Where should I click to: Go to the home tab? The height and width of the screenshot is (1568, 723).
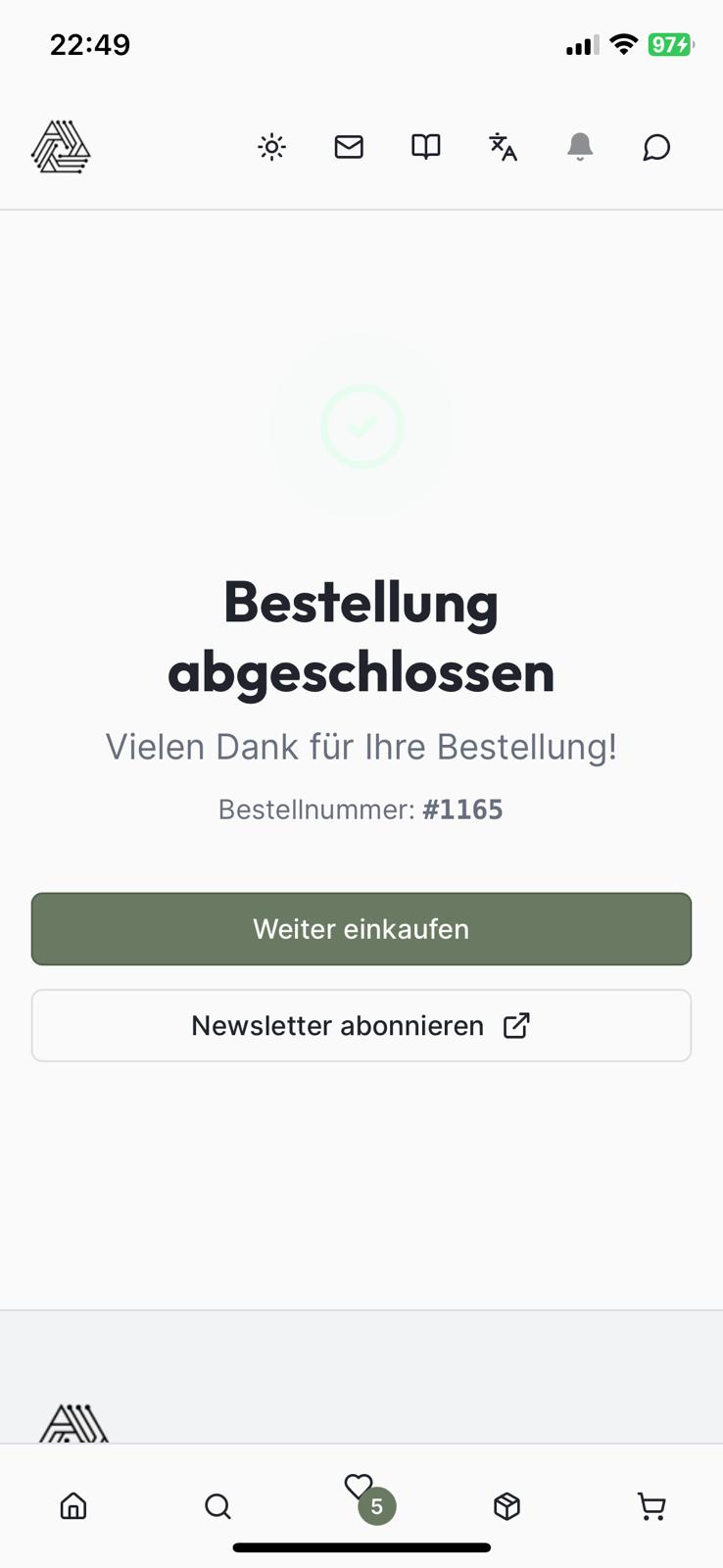coord(73,1506)
